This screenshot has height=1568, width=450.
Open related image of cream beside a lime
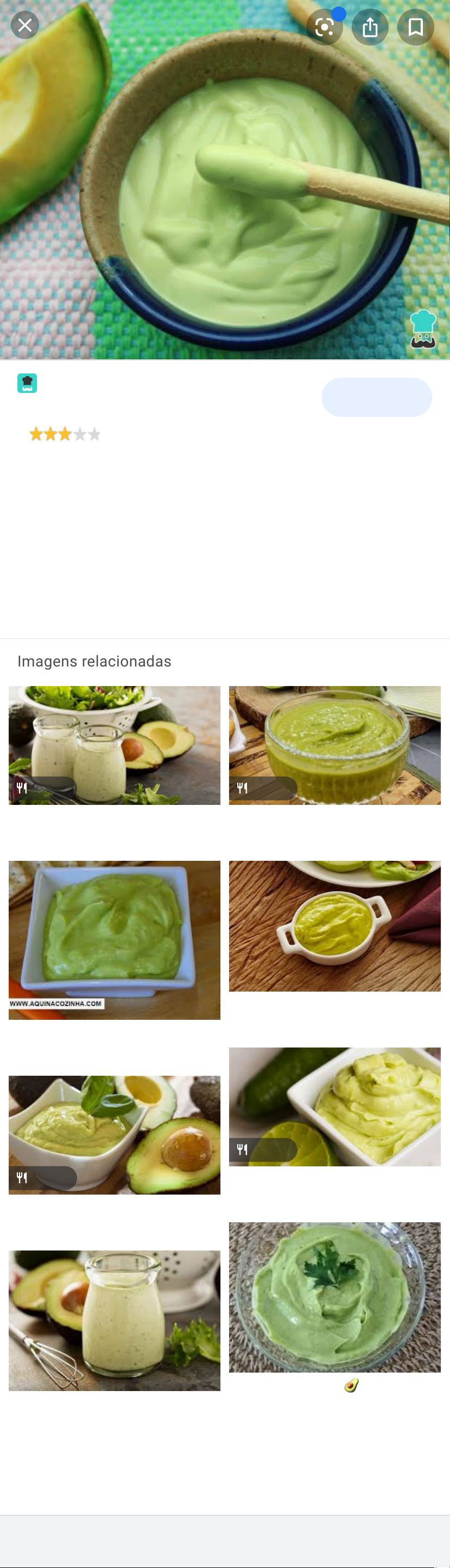(334, 1107)
